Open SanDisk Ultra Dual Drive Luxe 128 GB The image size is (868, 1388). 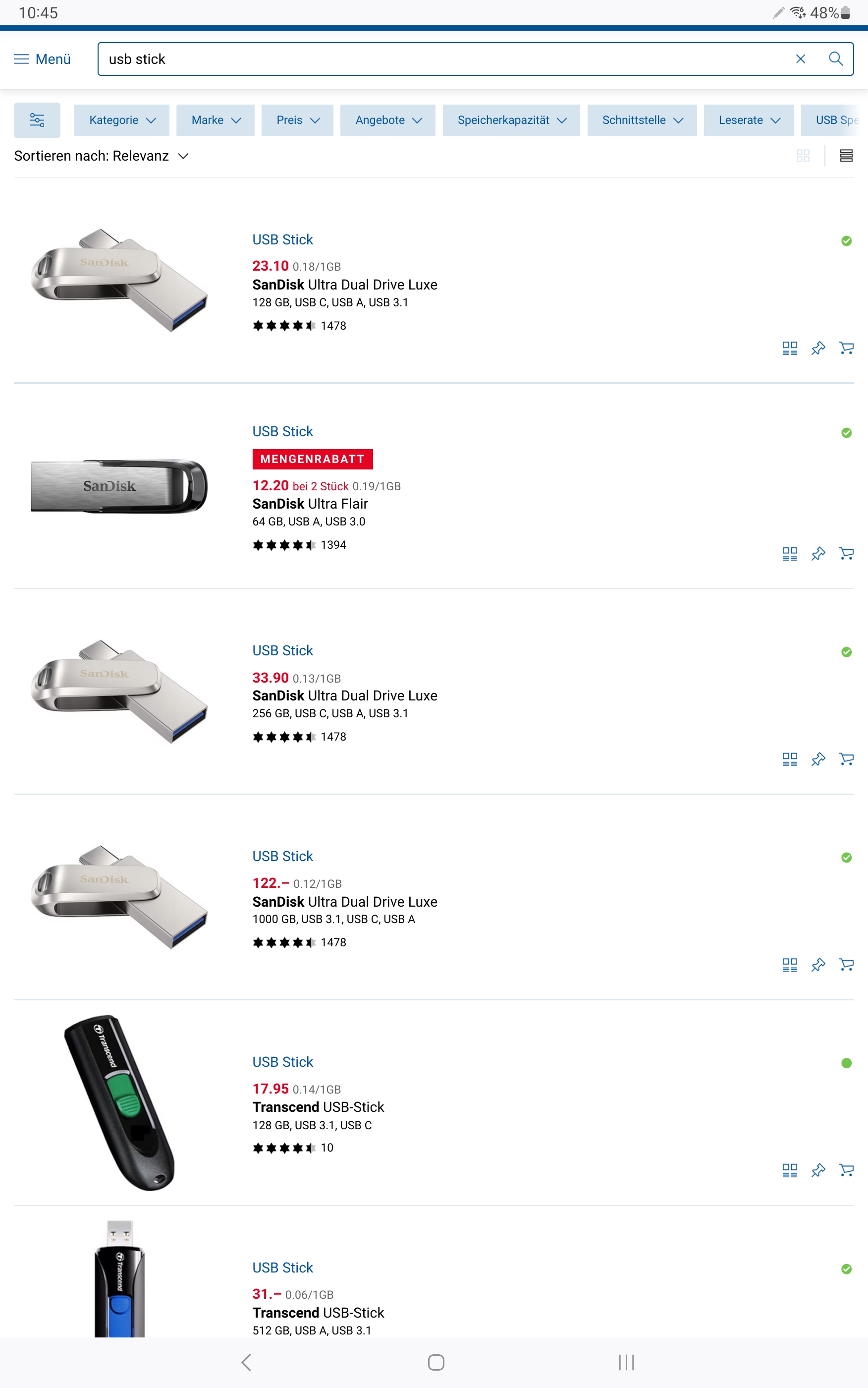coord(344,285)
